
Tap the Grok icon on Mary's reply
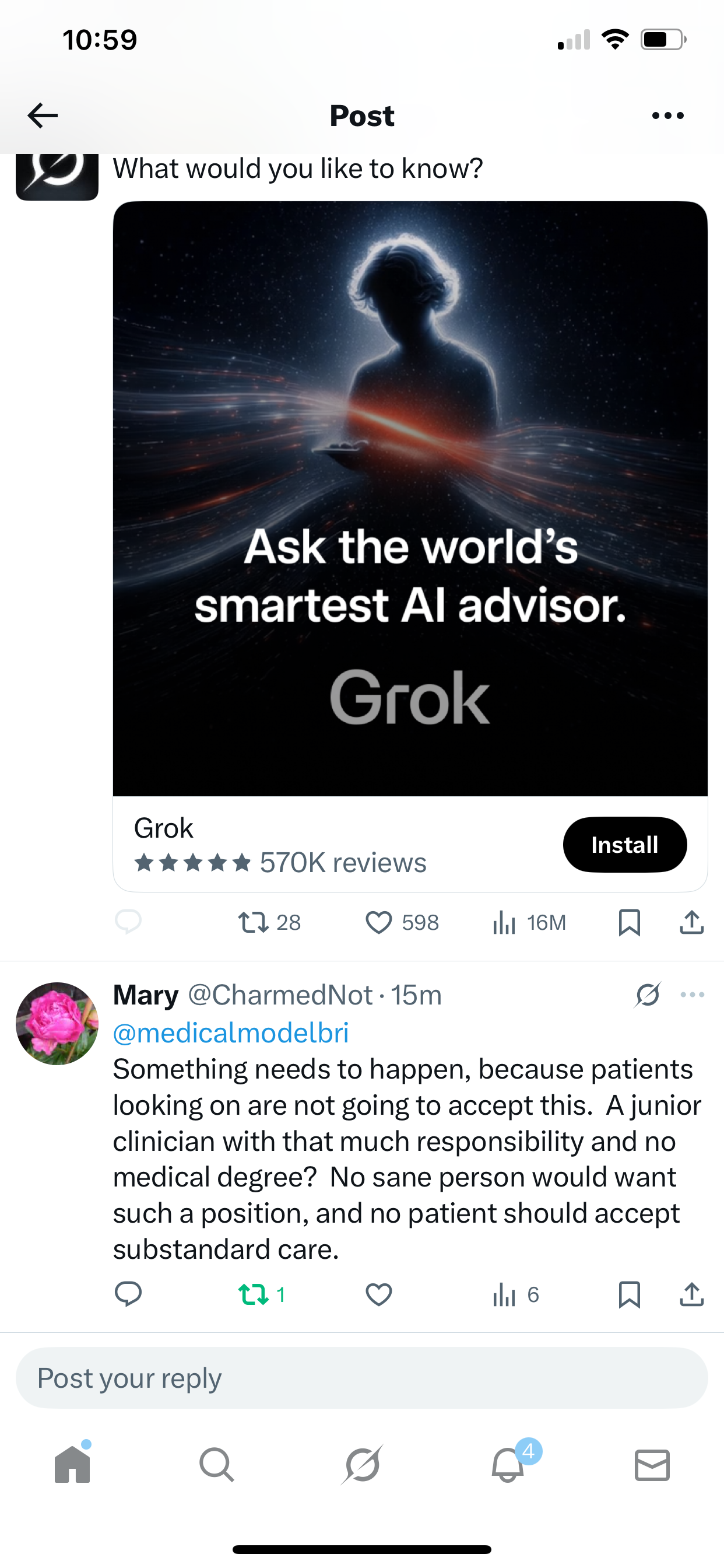pyautogui.click(x=647, y=995)
